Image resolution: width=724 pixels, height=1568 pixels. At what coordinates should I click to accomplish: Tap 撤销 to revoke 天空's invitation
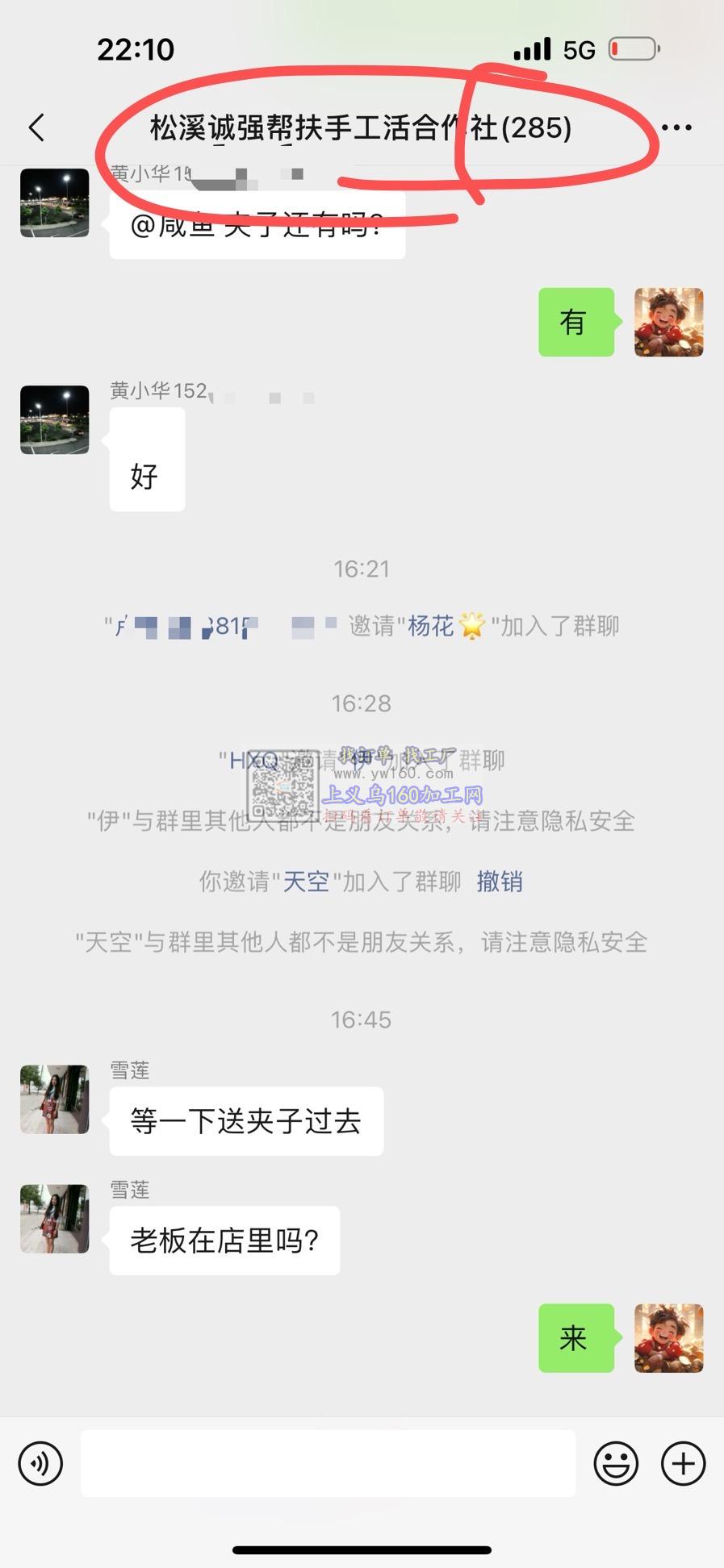[500, 882]
